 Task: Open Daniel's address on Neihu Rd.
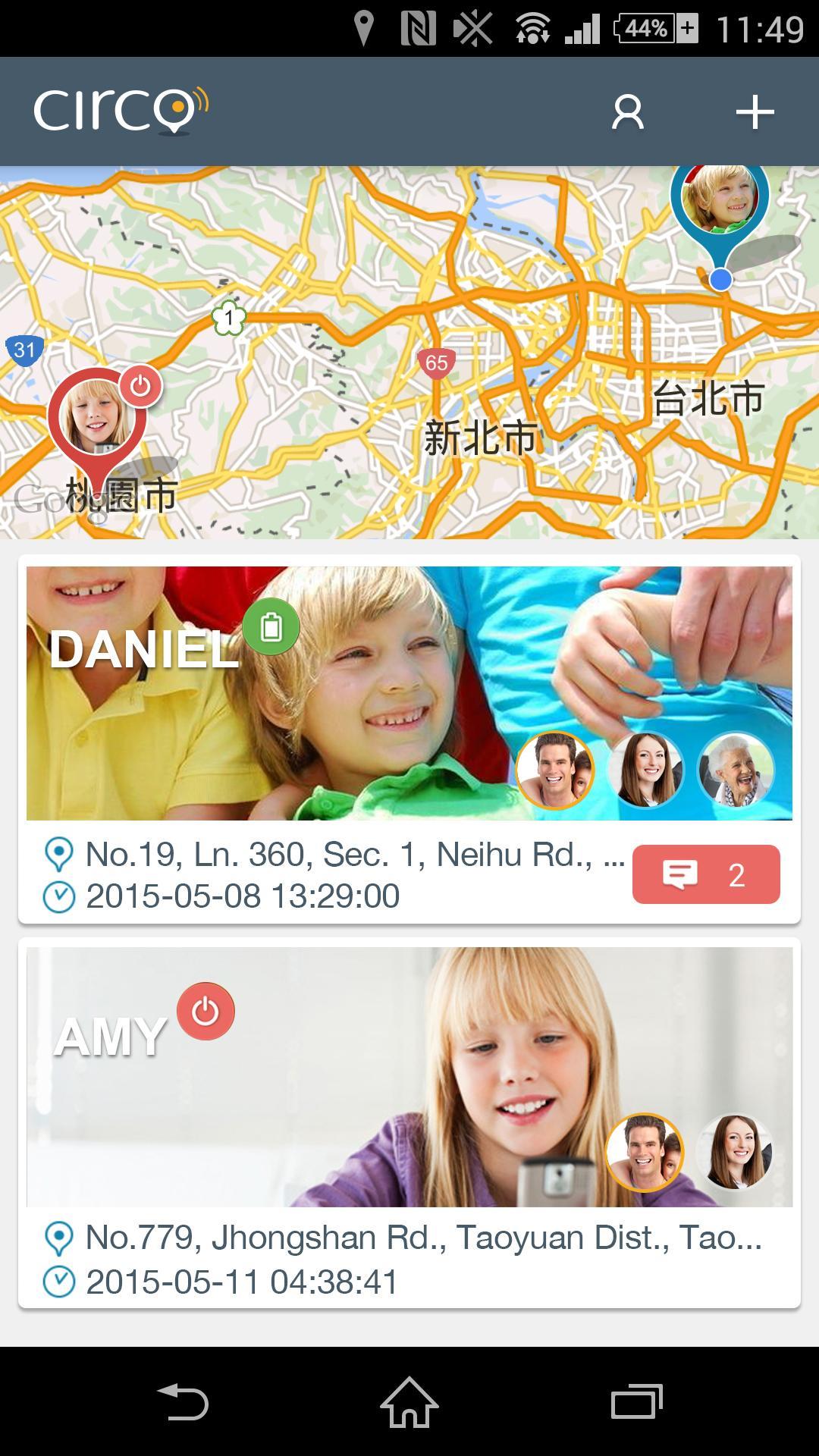pos(354,855)
